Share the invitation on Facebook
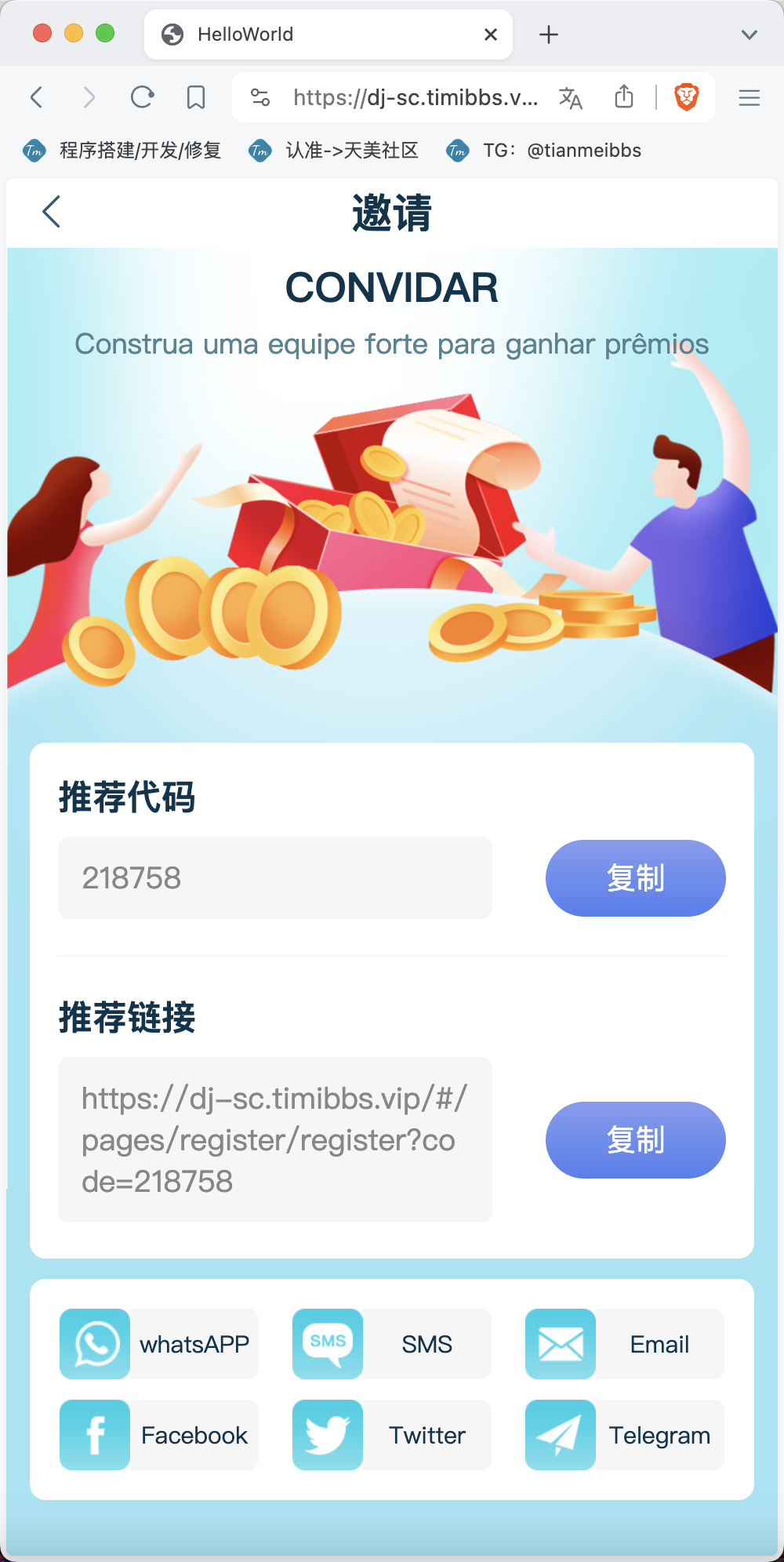The height and width of the screenshot is (1562, 784). coord(159,1435)
